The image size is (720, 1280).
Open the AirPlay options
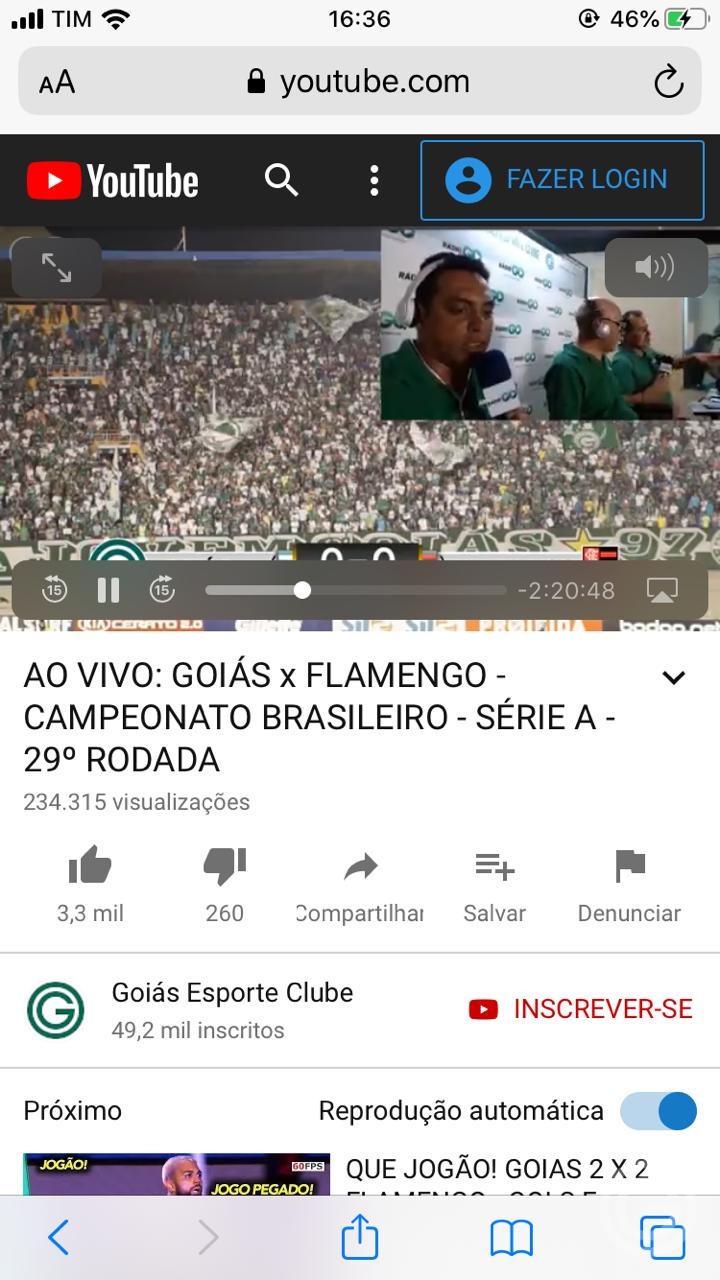[662, 590]
